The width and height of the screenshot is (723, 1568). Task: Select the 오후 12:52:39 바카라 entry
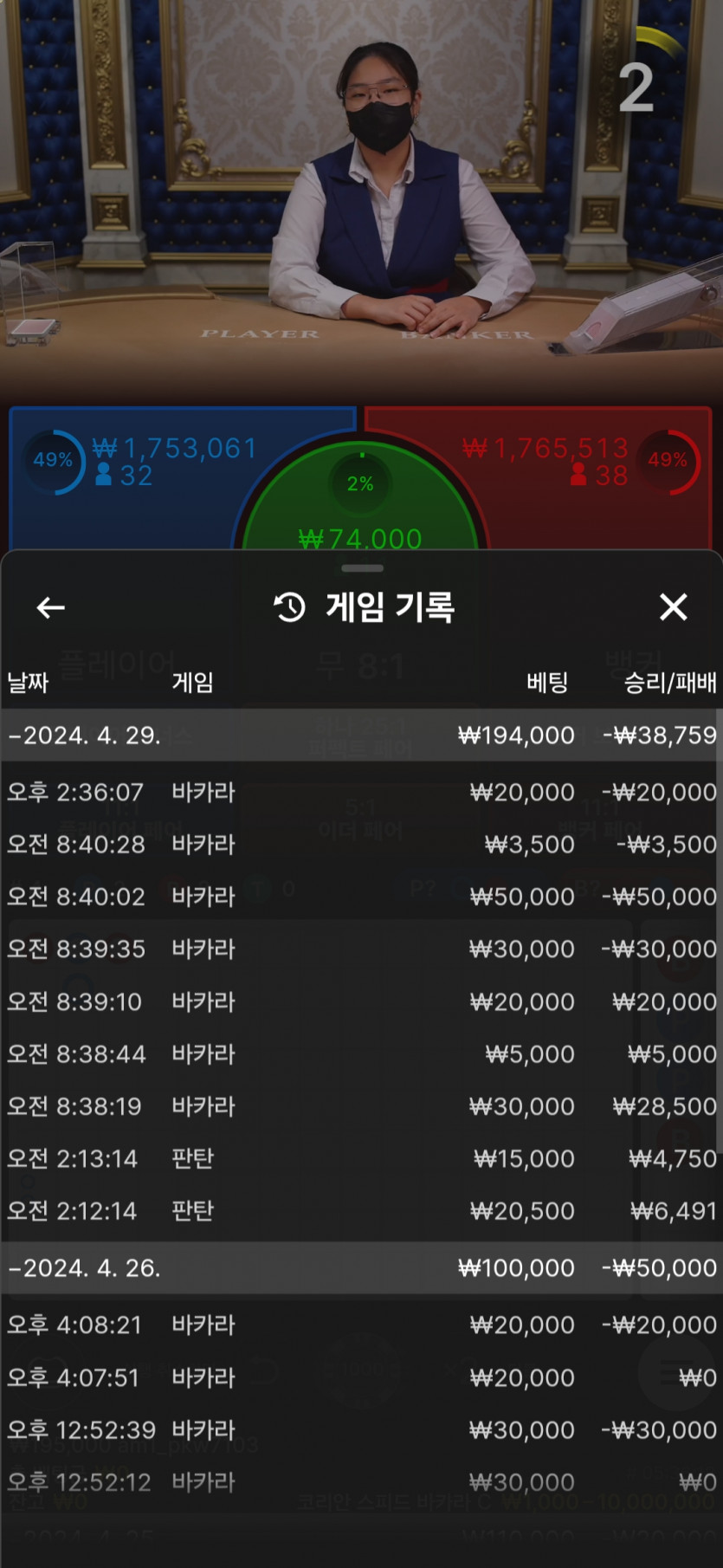point(361,1430)
